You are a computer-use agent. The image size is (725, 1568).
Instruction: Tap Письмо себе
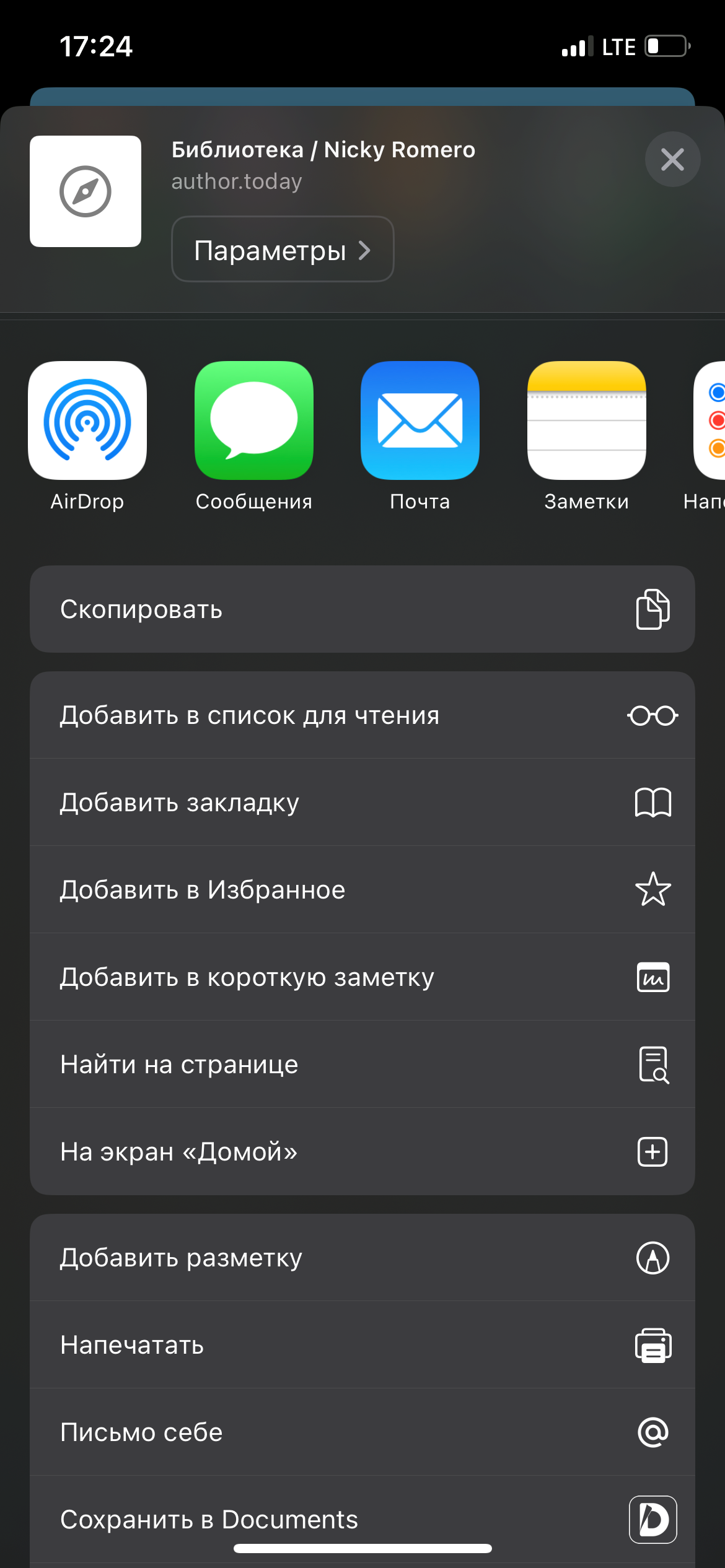coord(362,1432)
